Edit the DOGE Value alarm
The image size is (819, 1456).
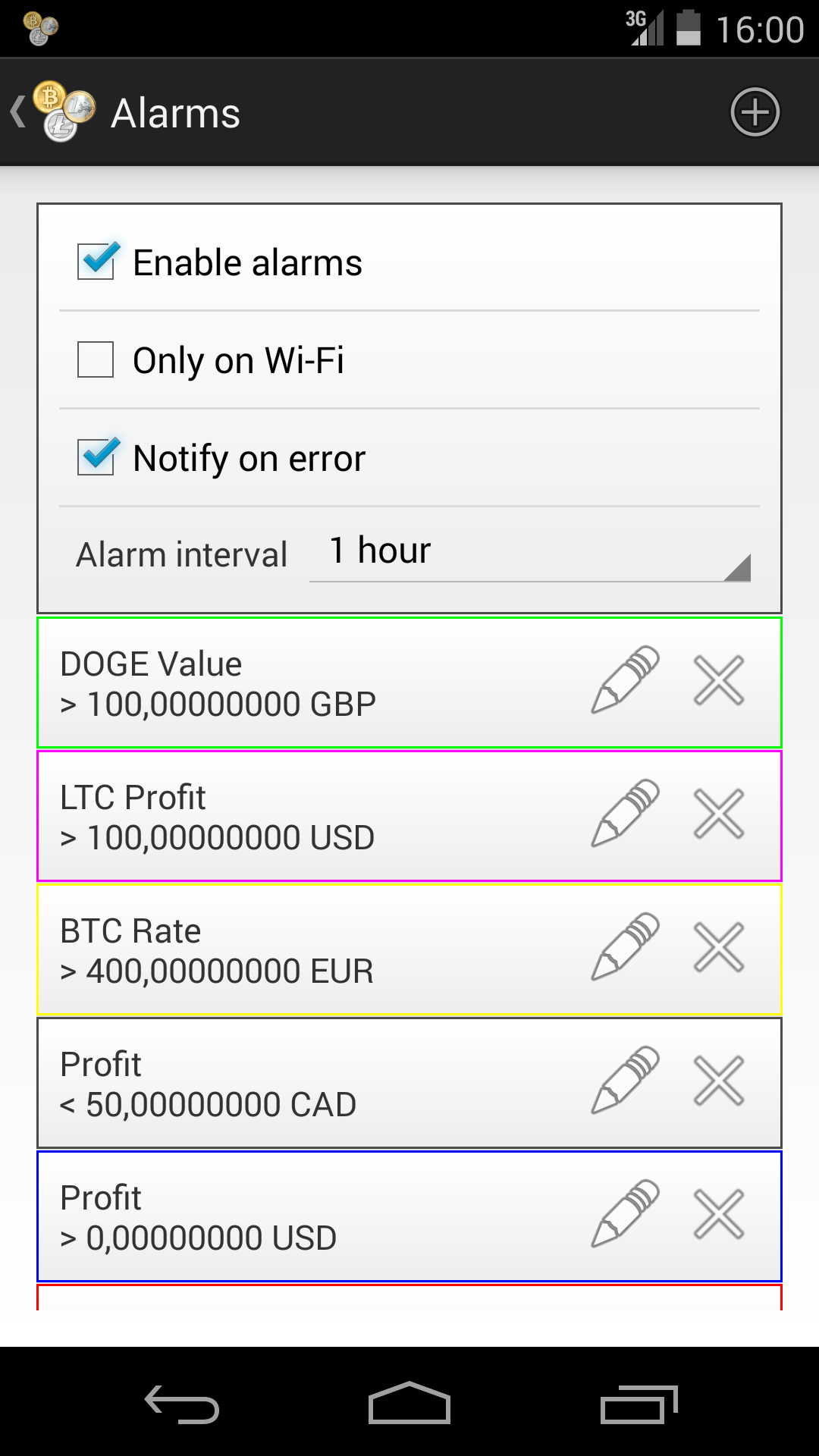tap(625, 680)
